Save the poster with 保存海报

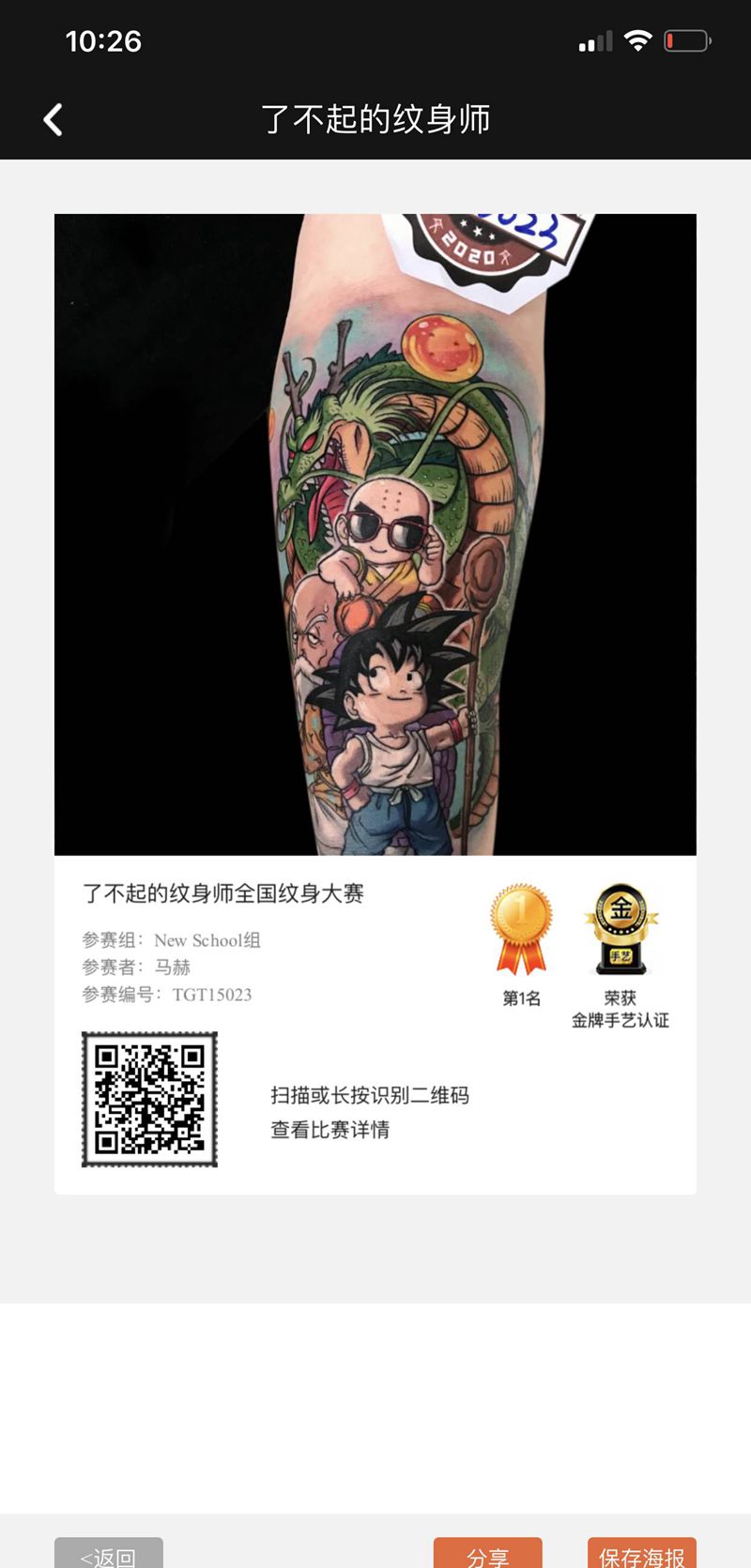tap(641, 1554)
